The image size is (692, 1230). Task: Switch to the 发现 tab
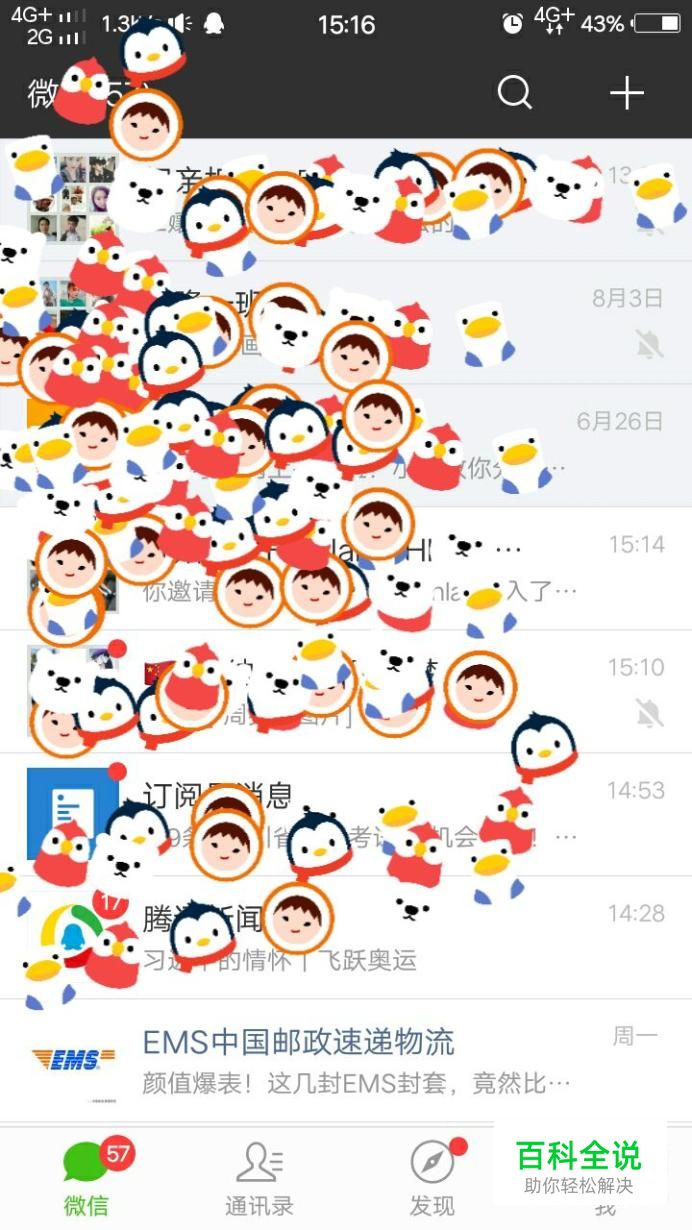click(432, 1177)
